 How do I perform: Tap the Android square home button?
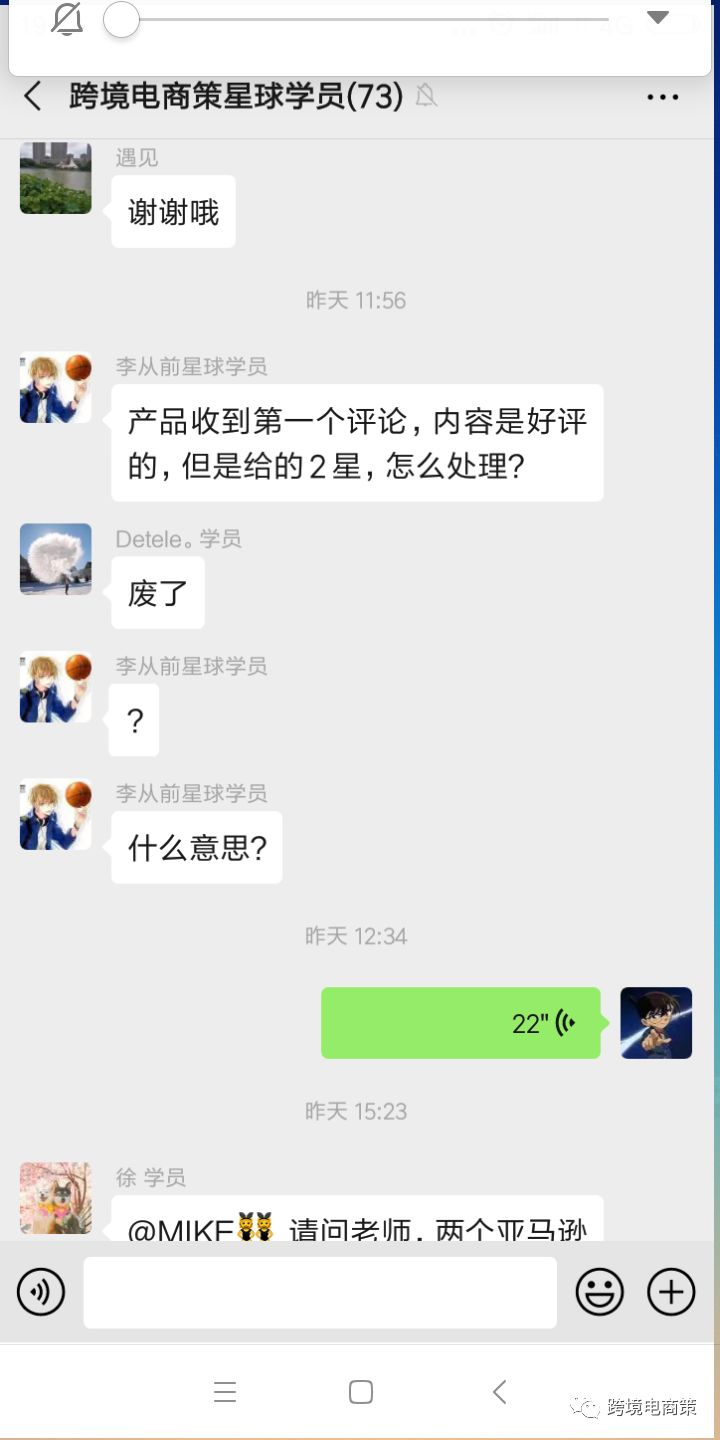[360, 1391]
